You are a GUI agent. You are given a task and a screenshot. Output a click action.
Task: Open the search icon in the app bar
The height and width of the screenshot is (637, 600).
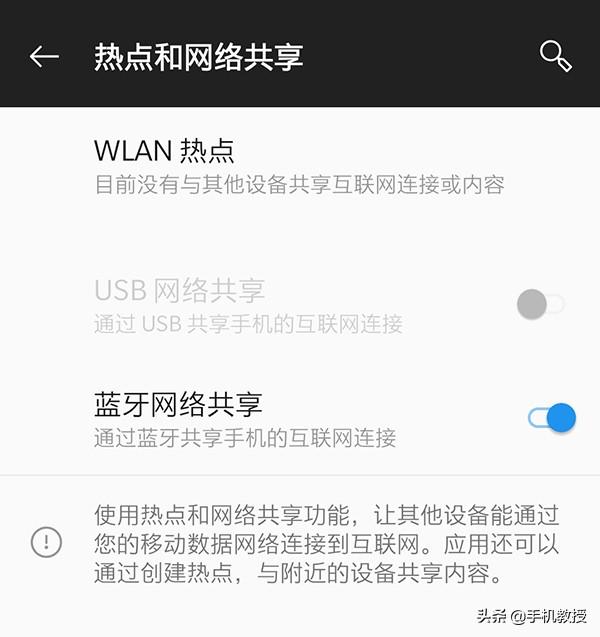coord(555,56)
